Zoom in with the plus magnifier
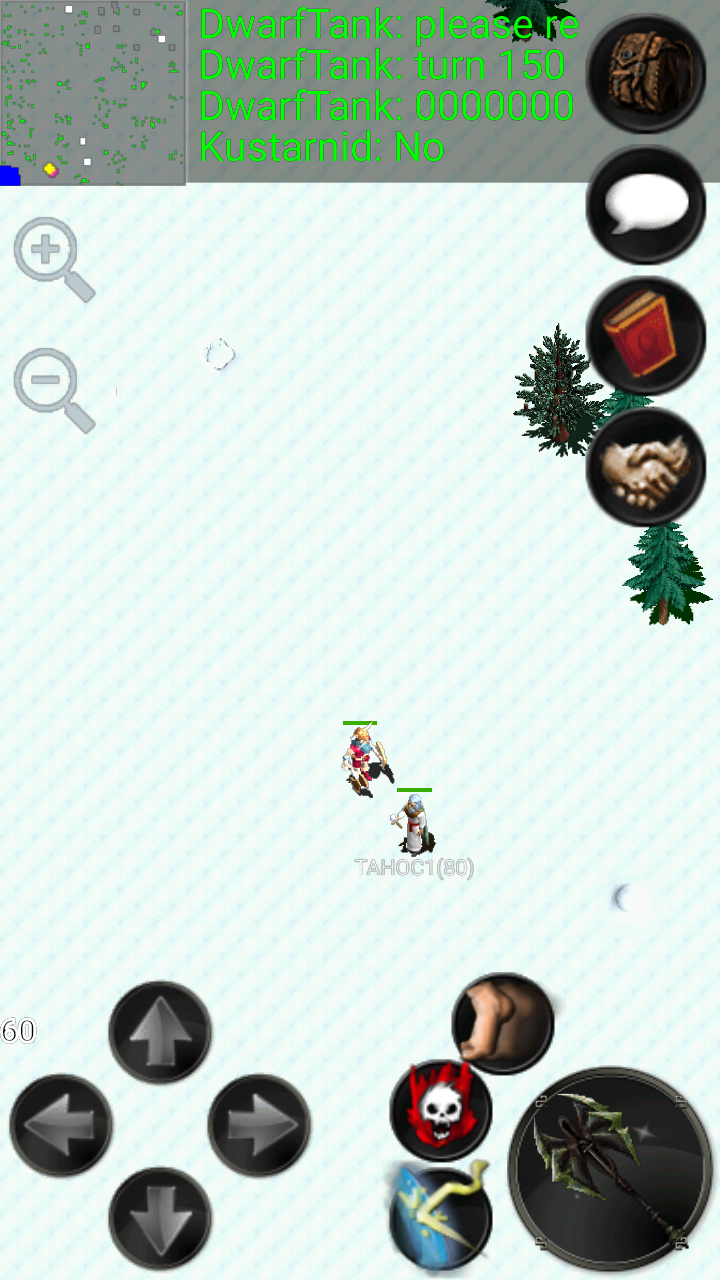The height and width of the screenshot is (1280, 720). tap(53, 258)
